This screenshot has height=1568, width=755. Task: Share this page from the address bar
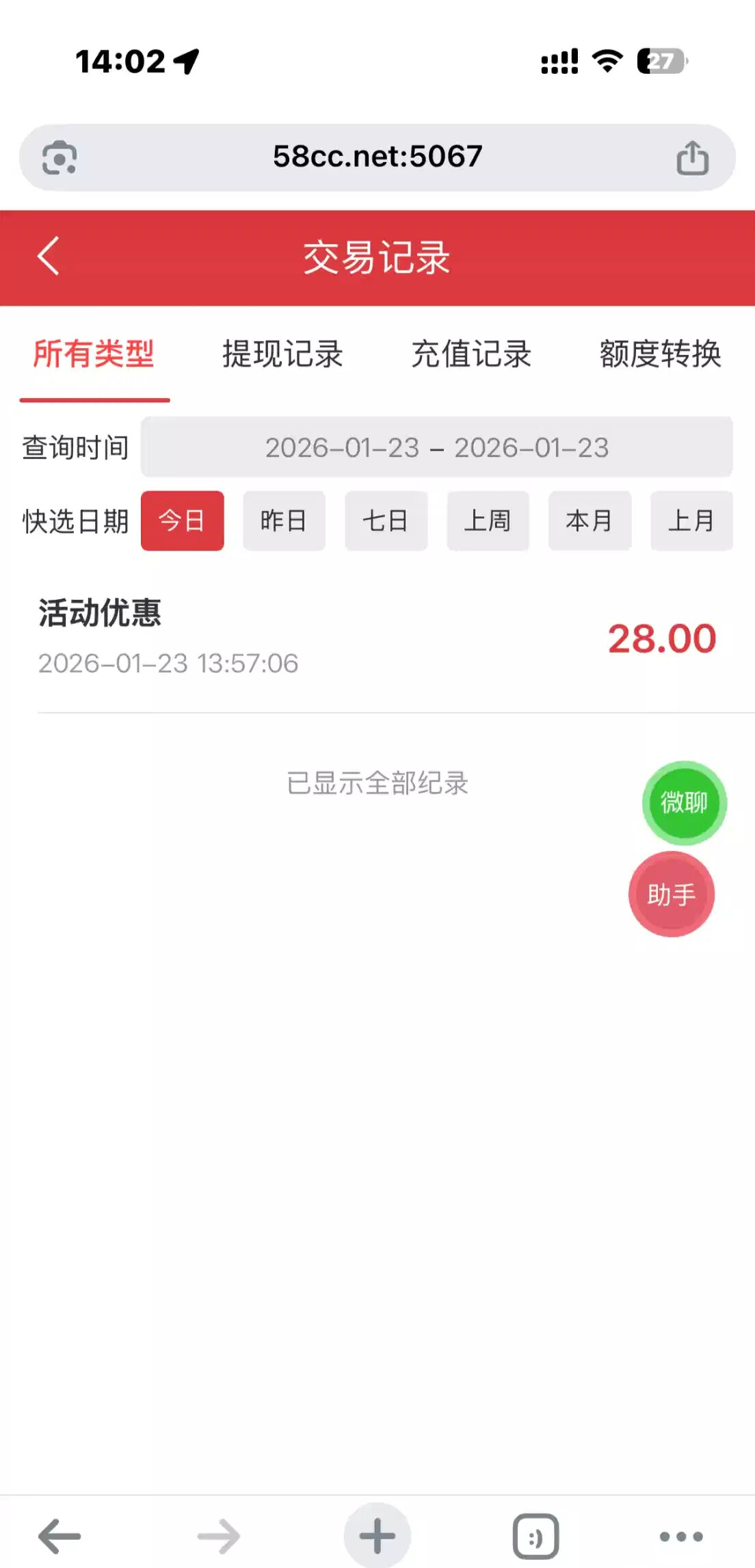point(692,158)
